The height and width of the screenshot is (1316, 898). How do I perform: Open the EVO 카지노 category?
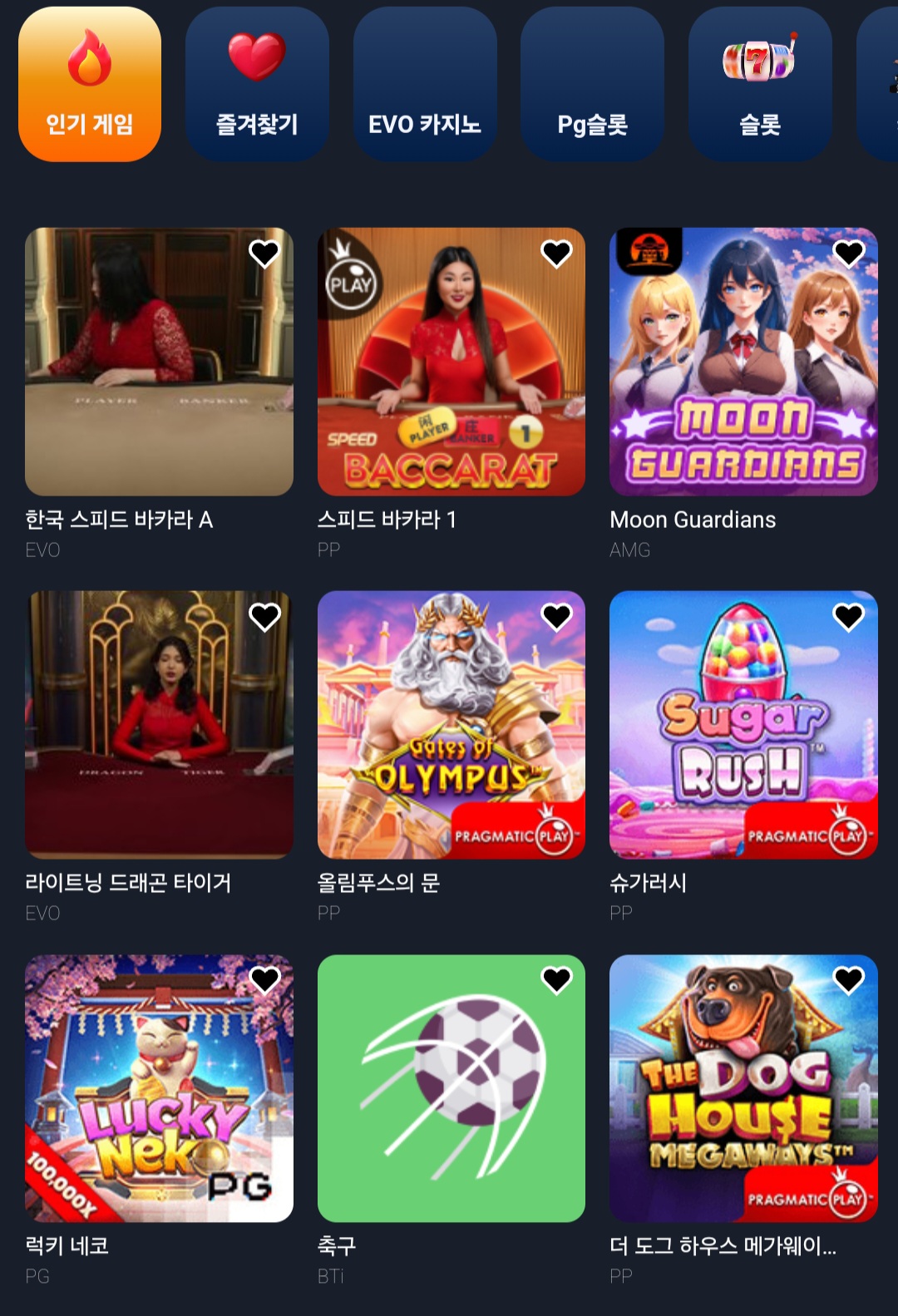click(x=425, y=84)
